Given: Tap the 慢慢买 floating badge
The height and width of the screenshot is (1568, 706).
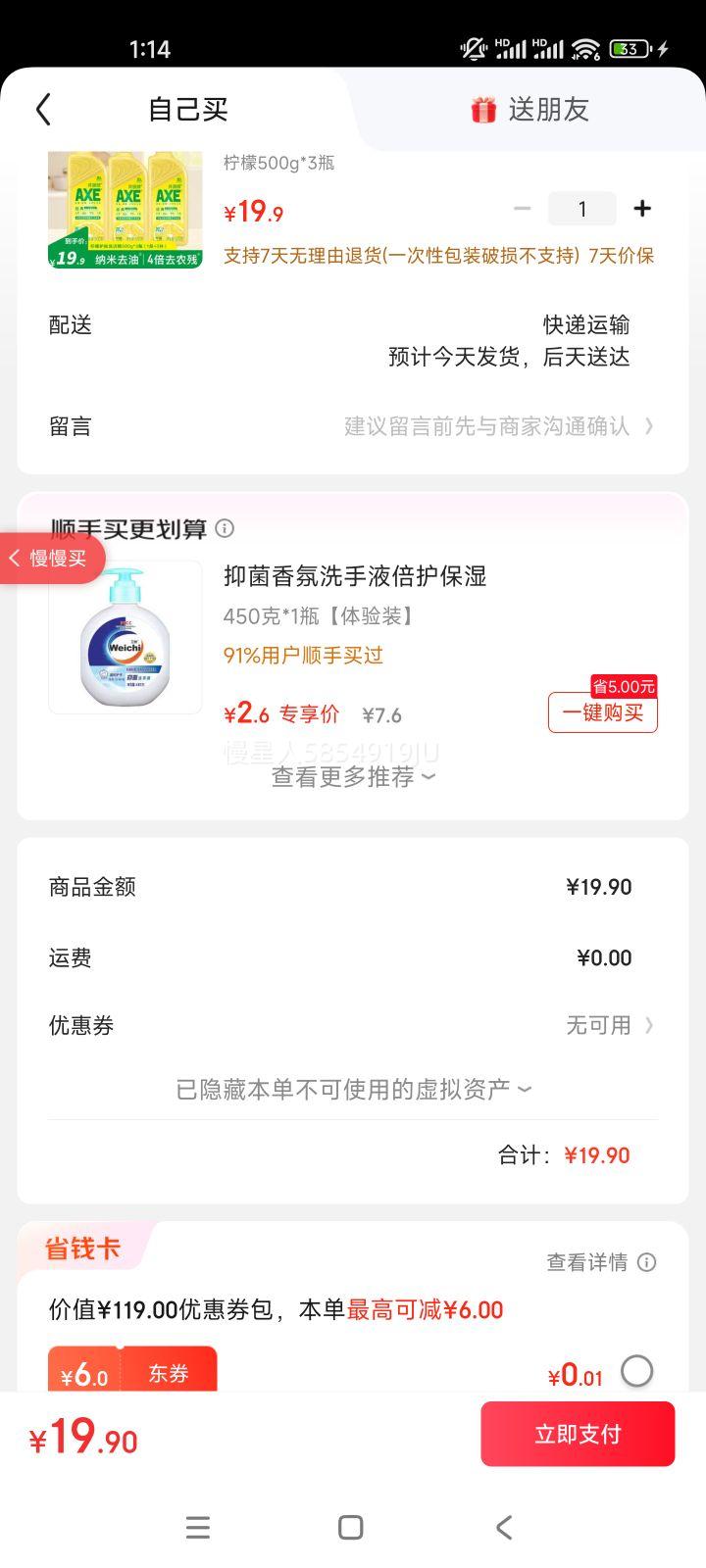Looking at the screenshot, I should tap(49, 558).
